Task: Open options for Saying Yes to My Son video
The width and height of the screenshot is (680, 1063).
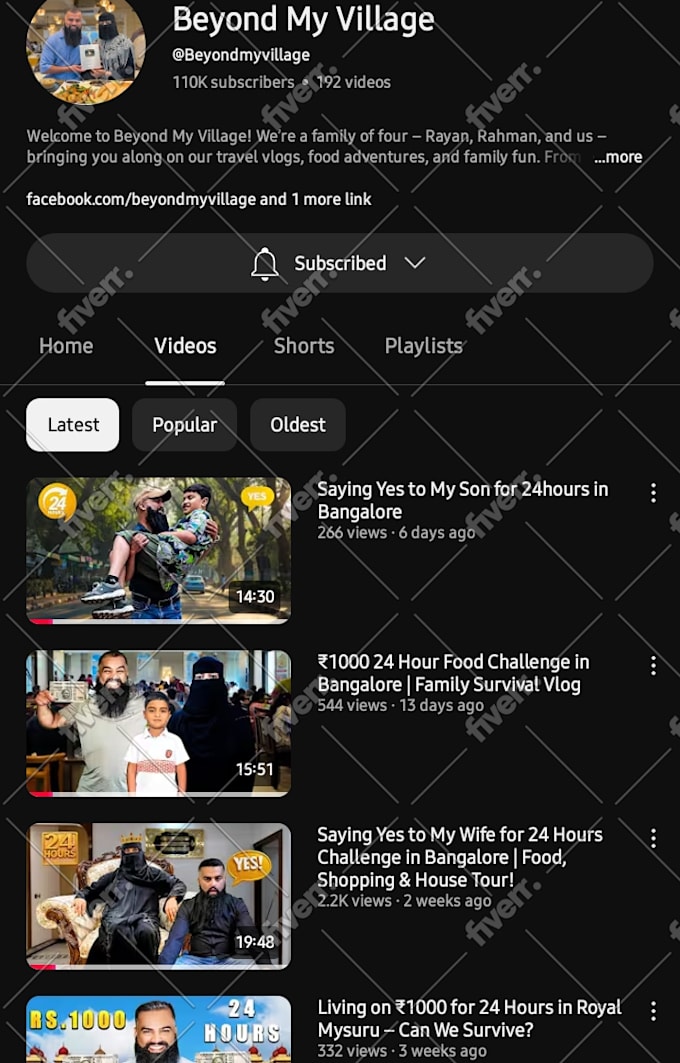Action: 653,493
